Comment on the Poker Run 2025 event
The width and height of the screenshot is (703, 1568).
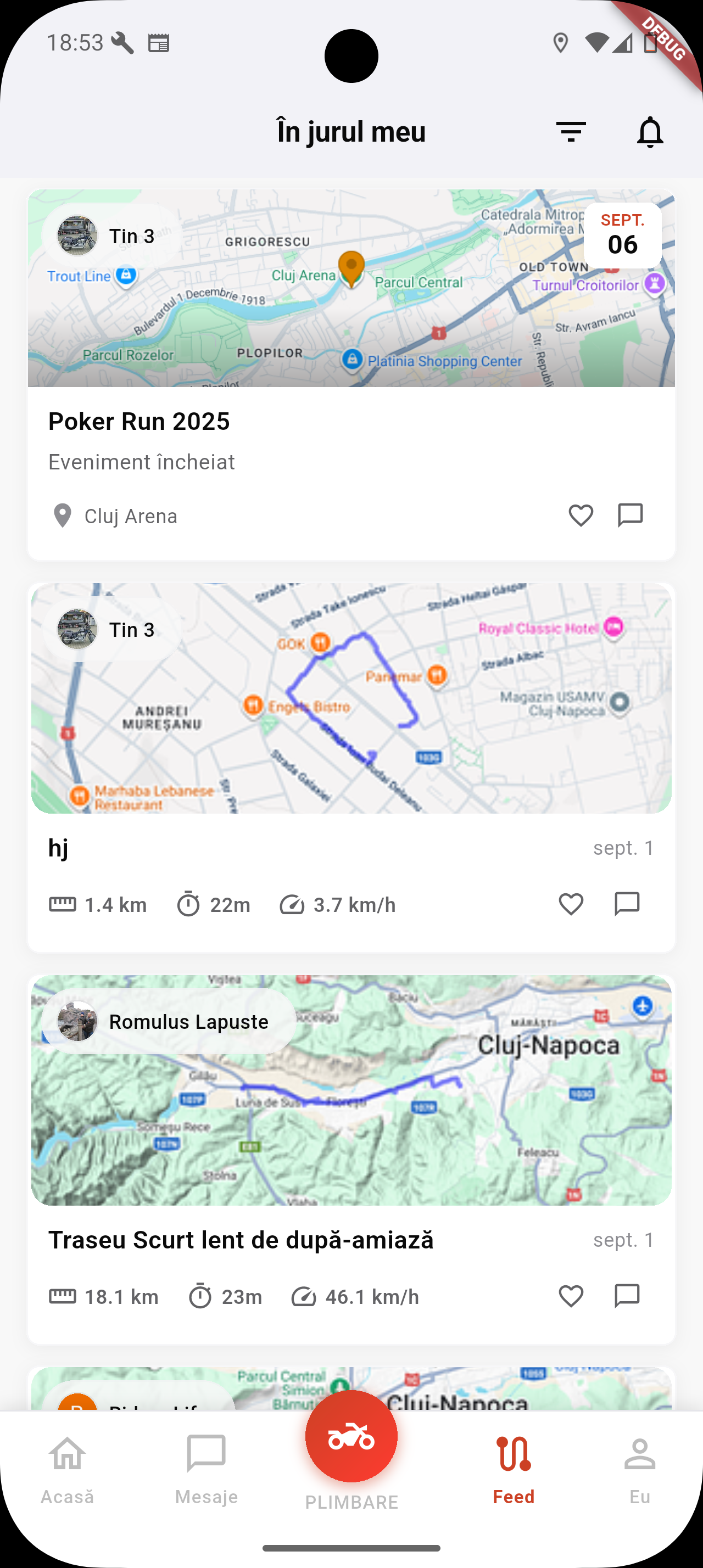click(630, 516)
